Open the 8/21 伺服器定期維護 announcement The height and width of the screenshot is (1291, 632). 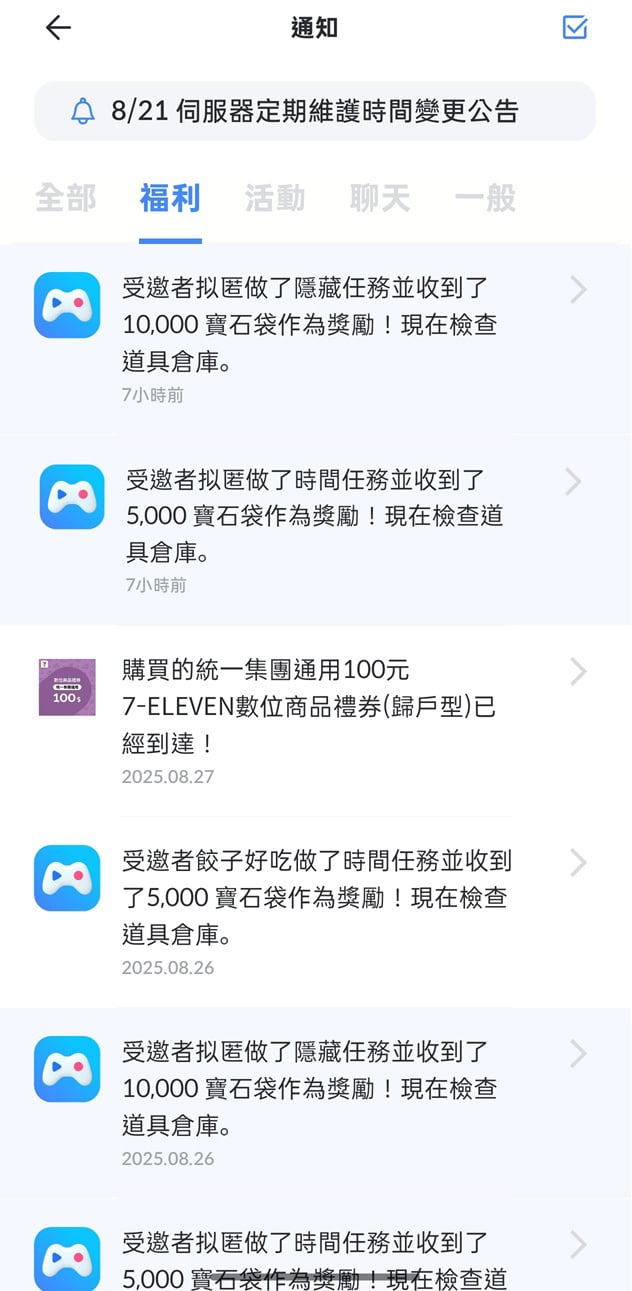[315, 111]
